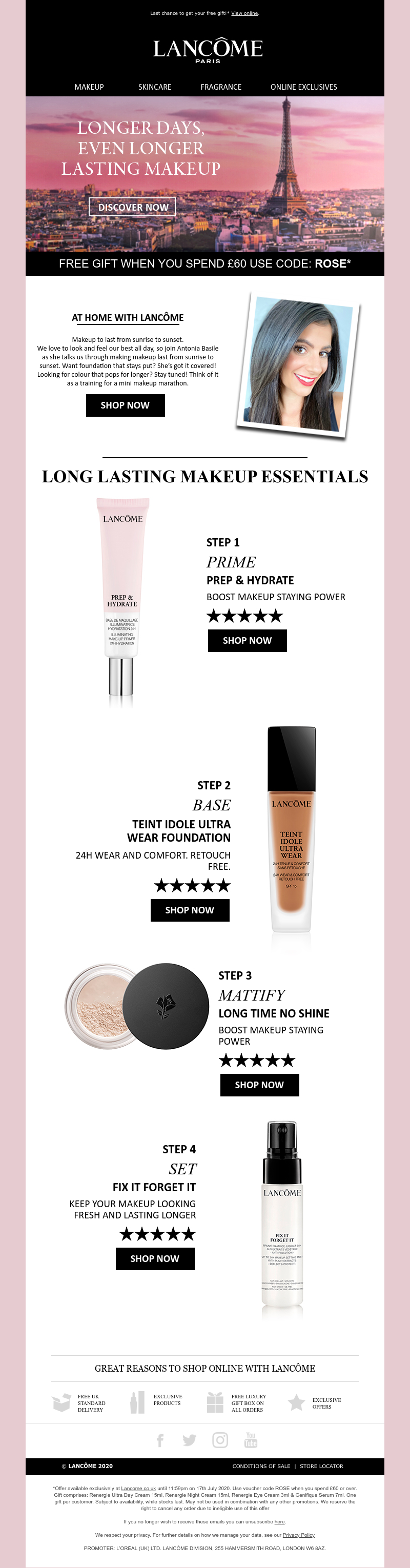This screenshot has height=1568, width=410.
Task: Open Online Exclusives
Action: click(303, 87)
